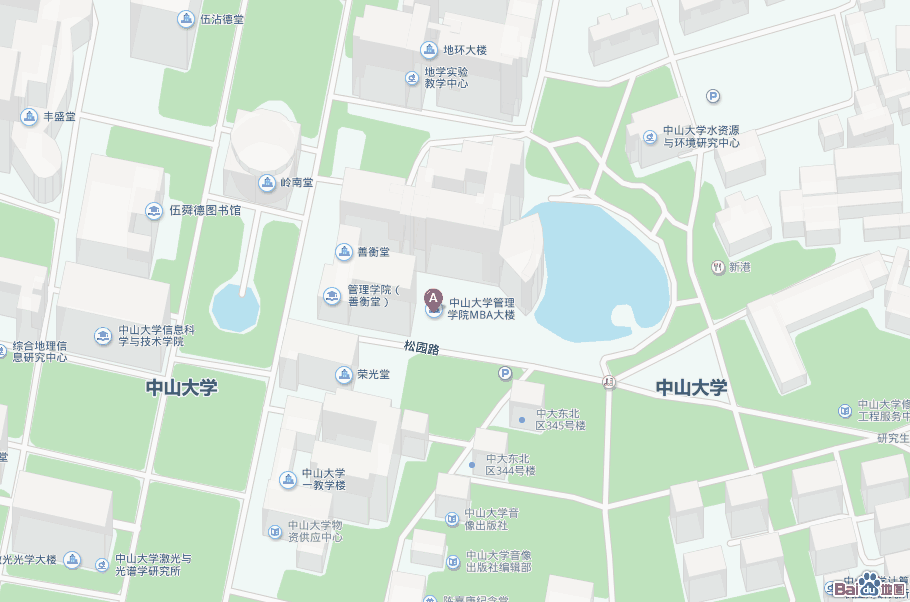
Task: Select the 地环大楼 building marker
Action: click(x=428, y=50)
